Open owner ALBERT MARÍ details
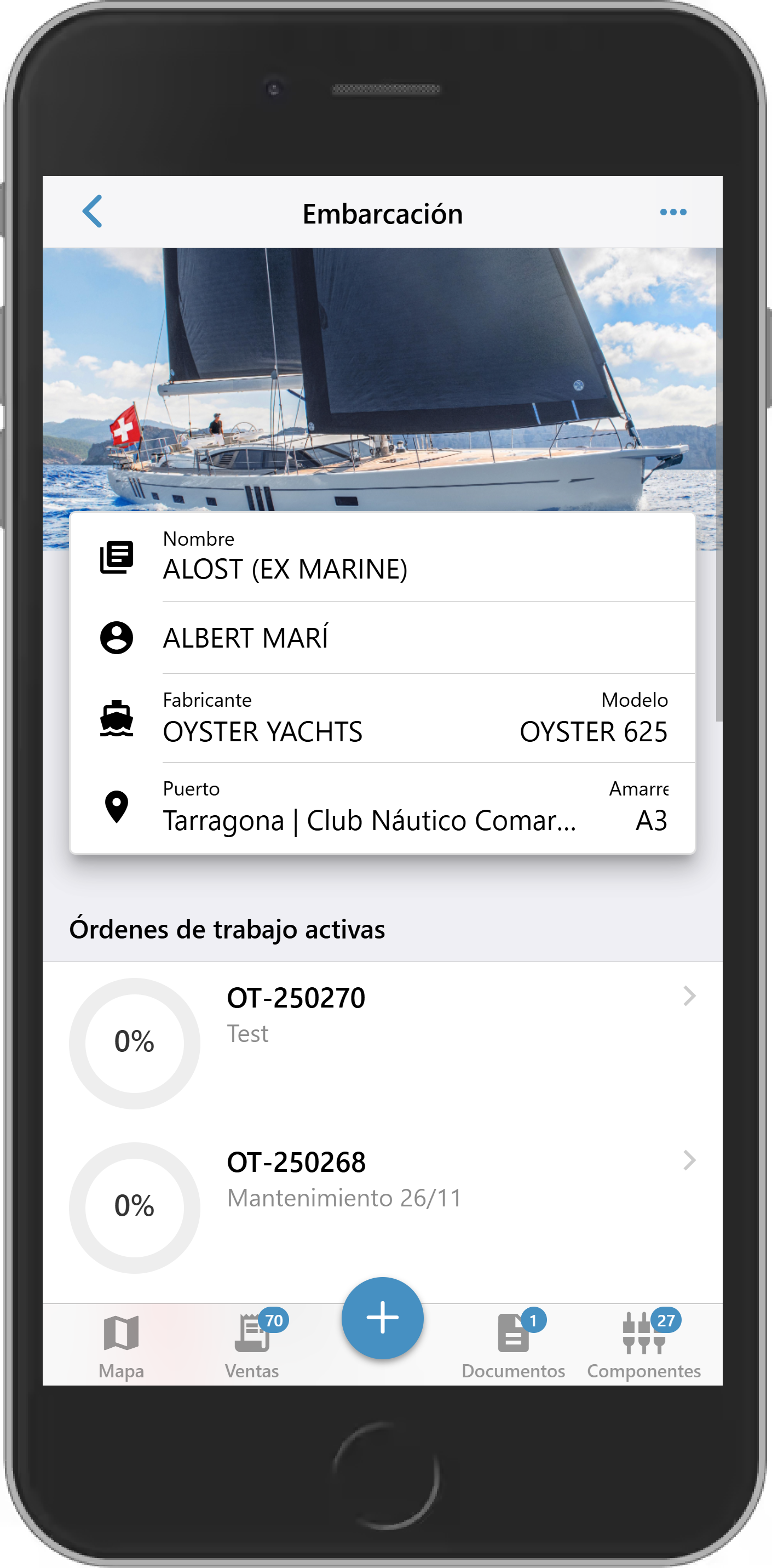772x1568 pixels. click(382, 638)
